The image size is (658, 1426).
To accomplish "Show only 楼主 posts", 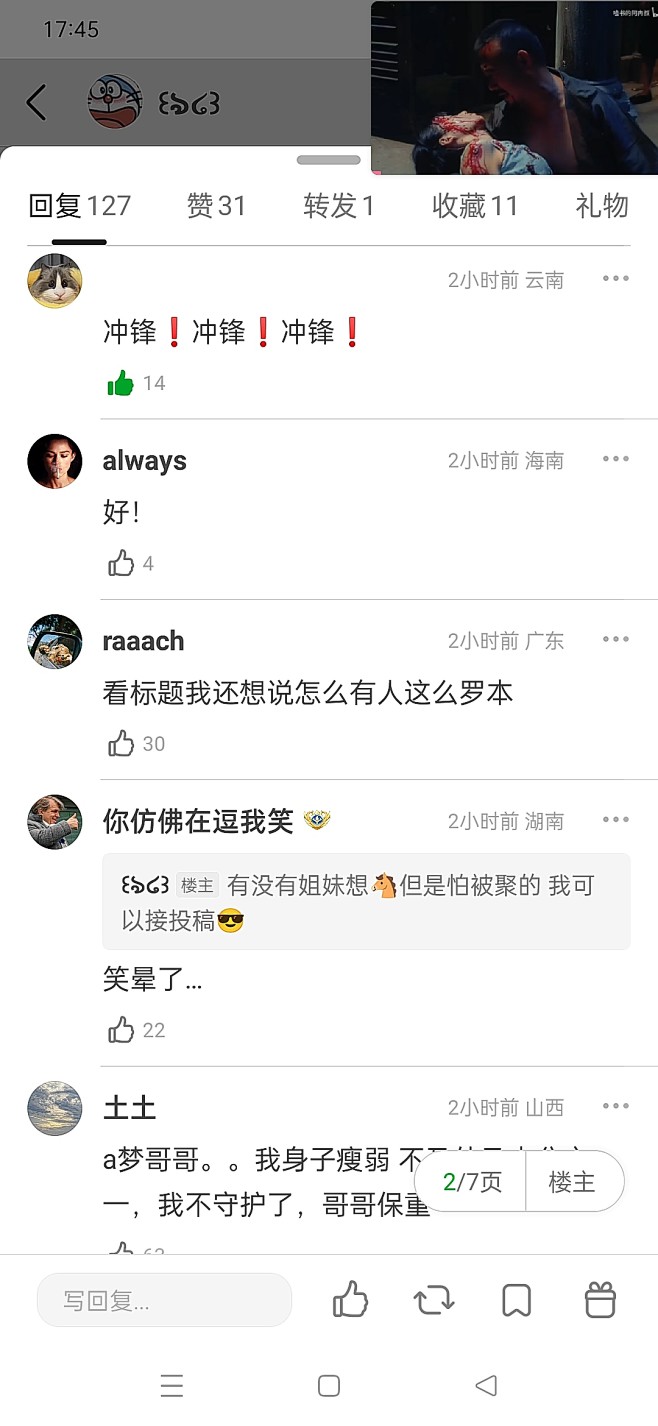I will tap(574, 1182).
